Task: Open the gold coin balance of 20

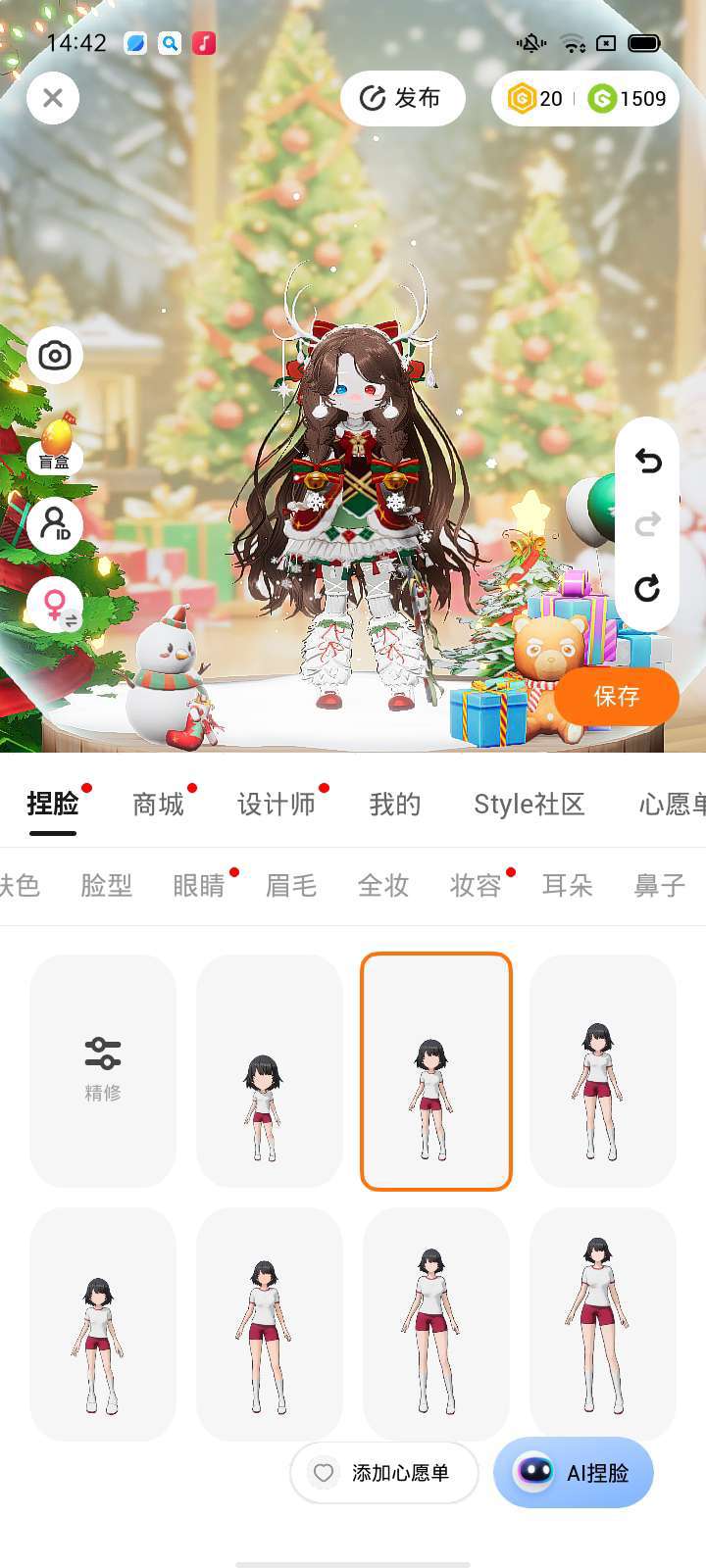Action: tap(536, 98)
